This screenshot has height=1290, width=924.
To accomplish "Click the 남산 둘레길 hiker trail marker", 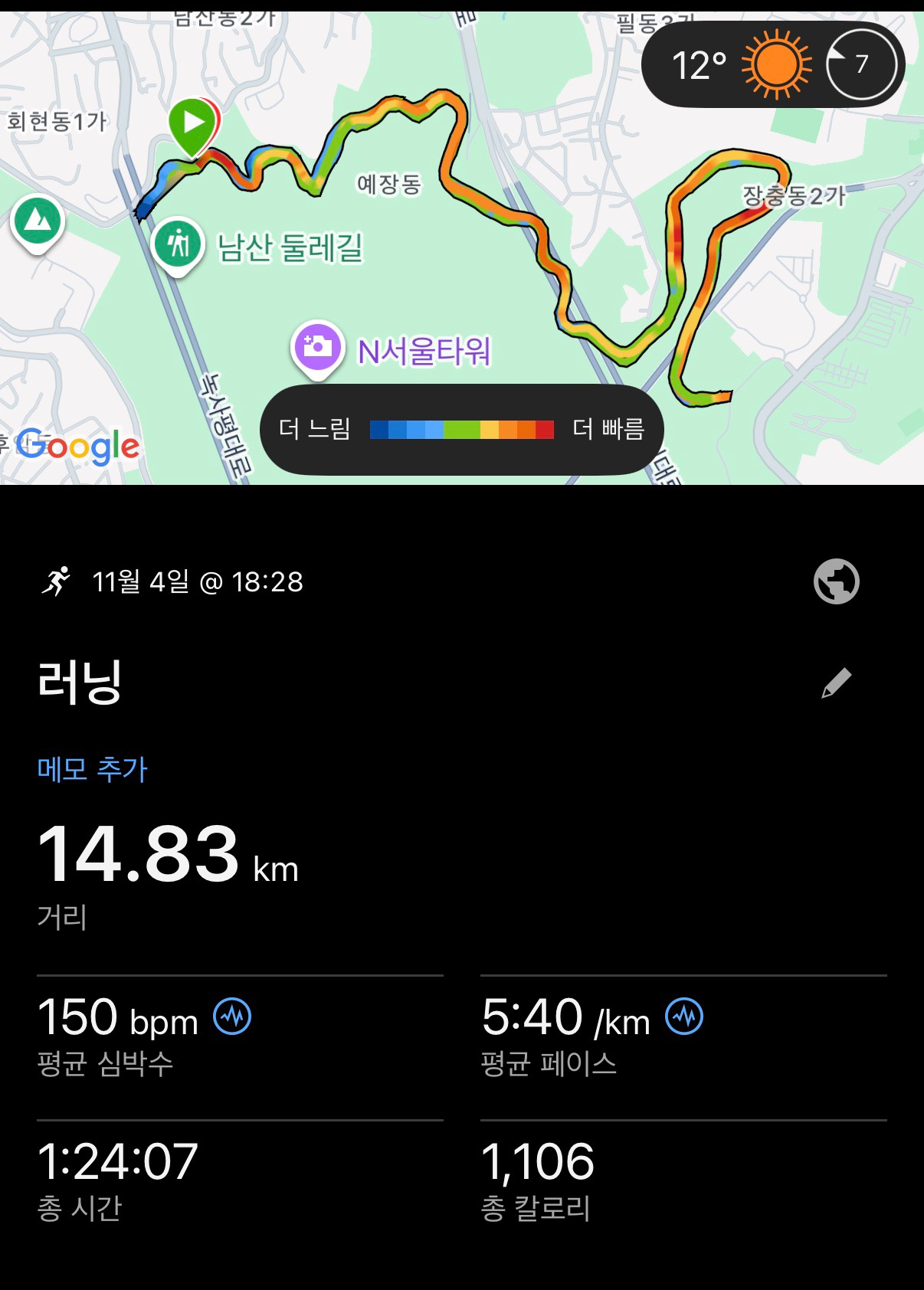I will (178, 245).
